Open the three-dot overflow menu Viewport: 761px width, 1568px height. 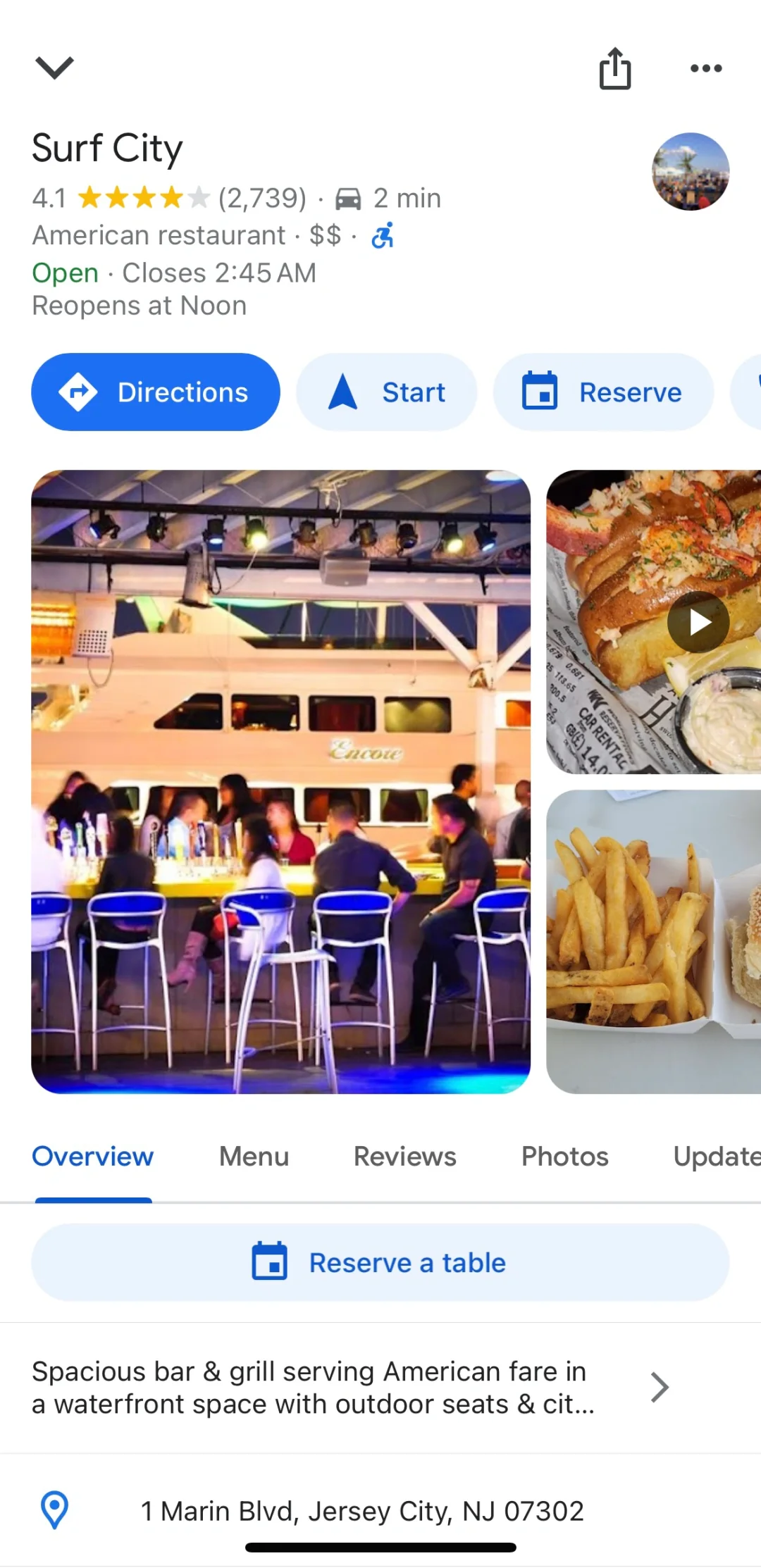click(x=706, y=68)
